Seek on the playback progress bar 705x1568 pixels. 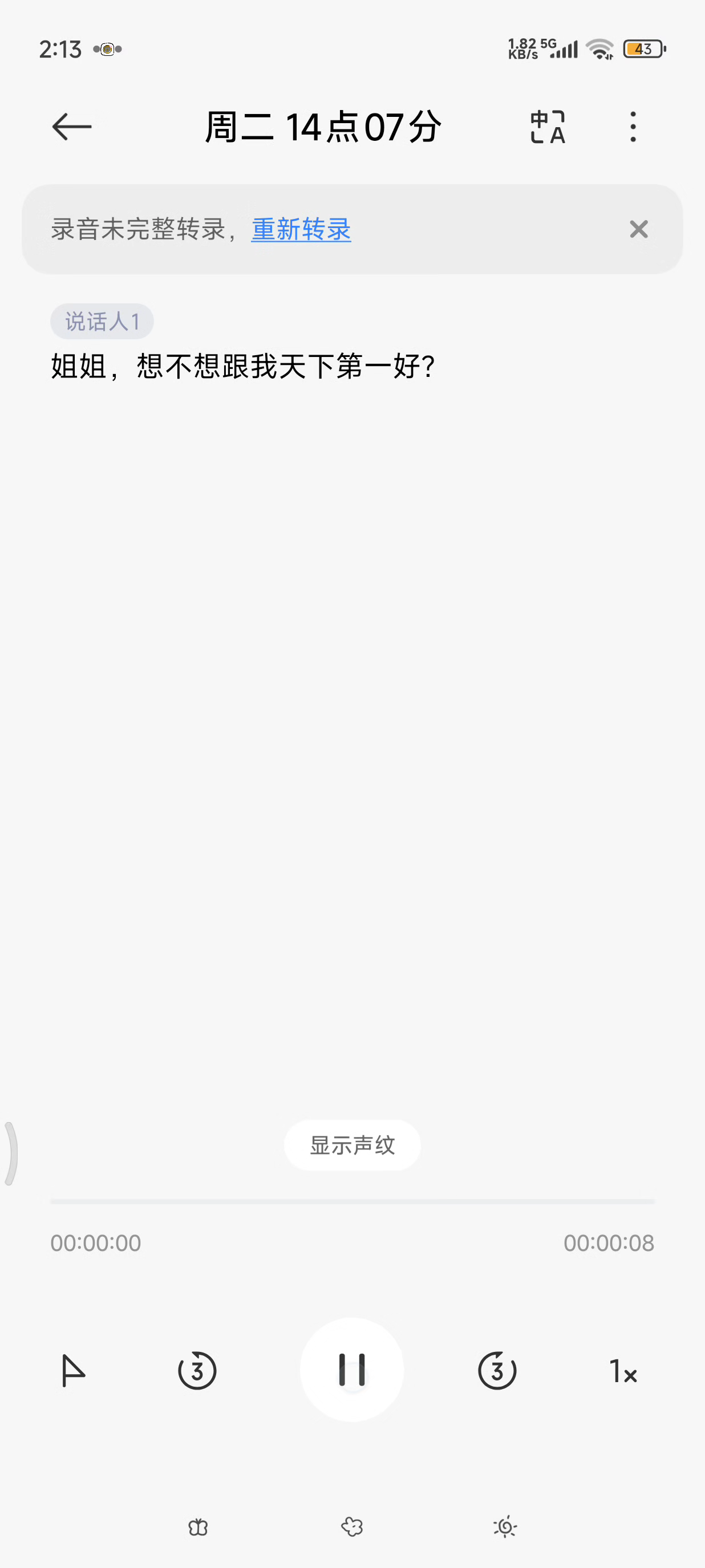coord(352,1201)
